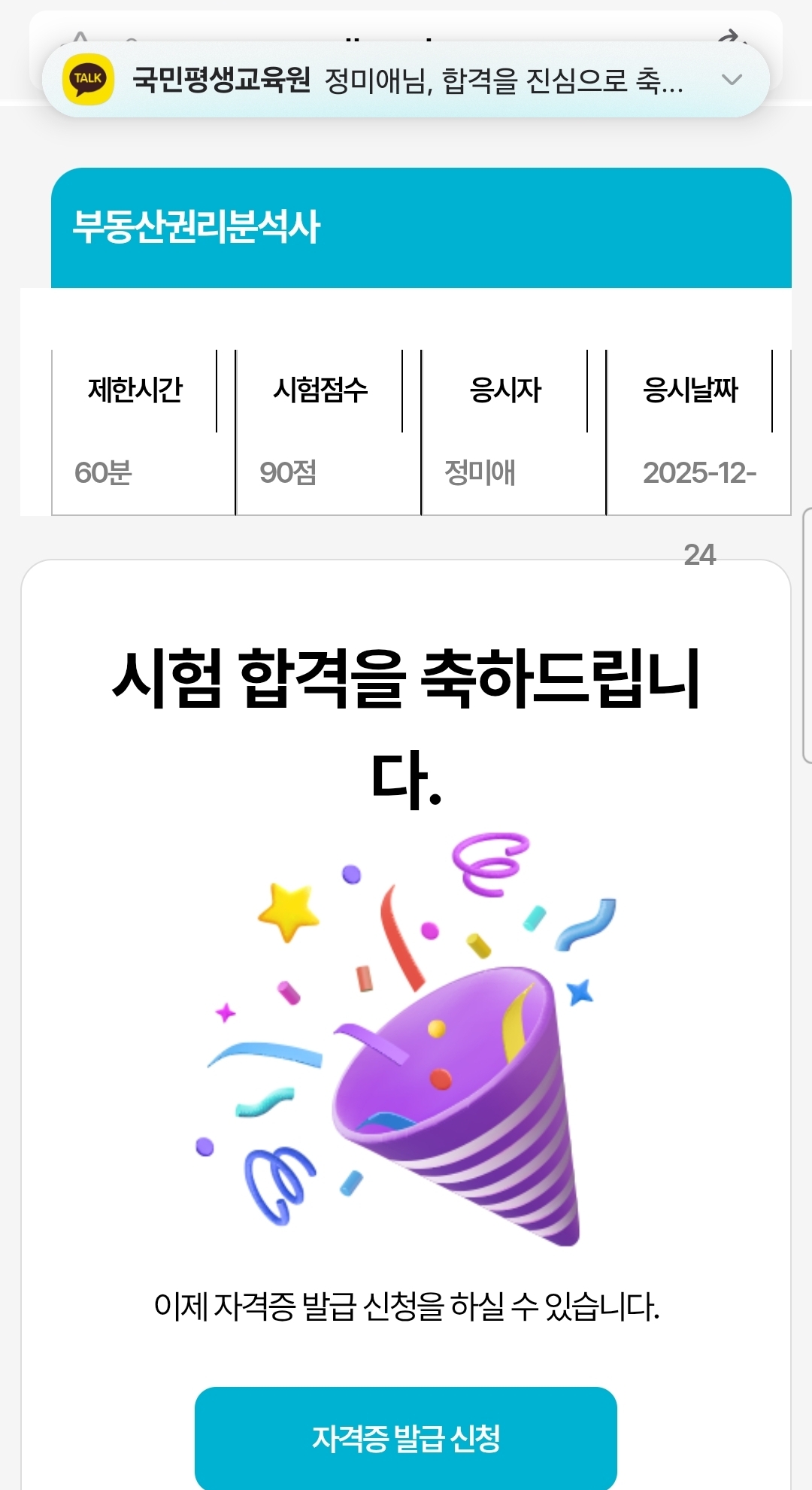Image resolution: width=812 pixels, height=1490 pixels.
Task: Expand the KakaoTalk notification chevron
Action: click(x=731, y=80)
